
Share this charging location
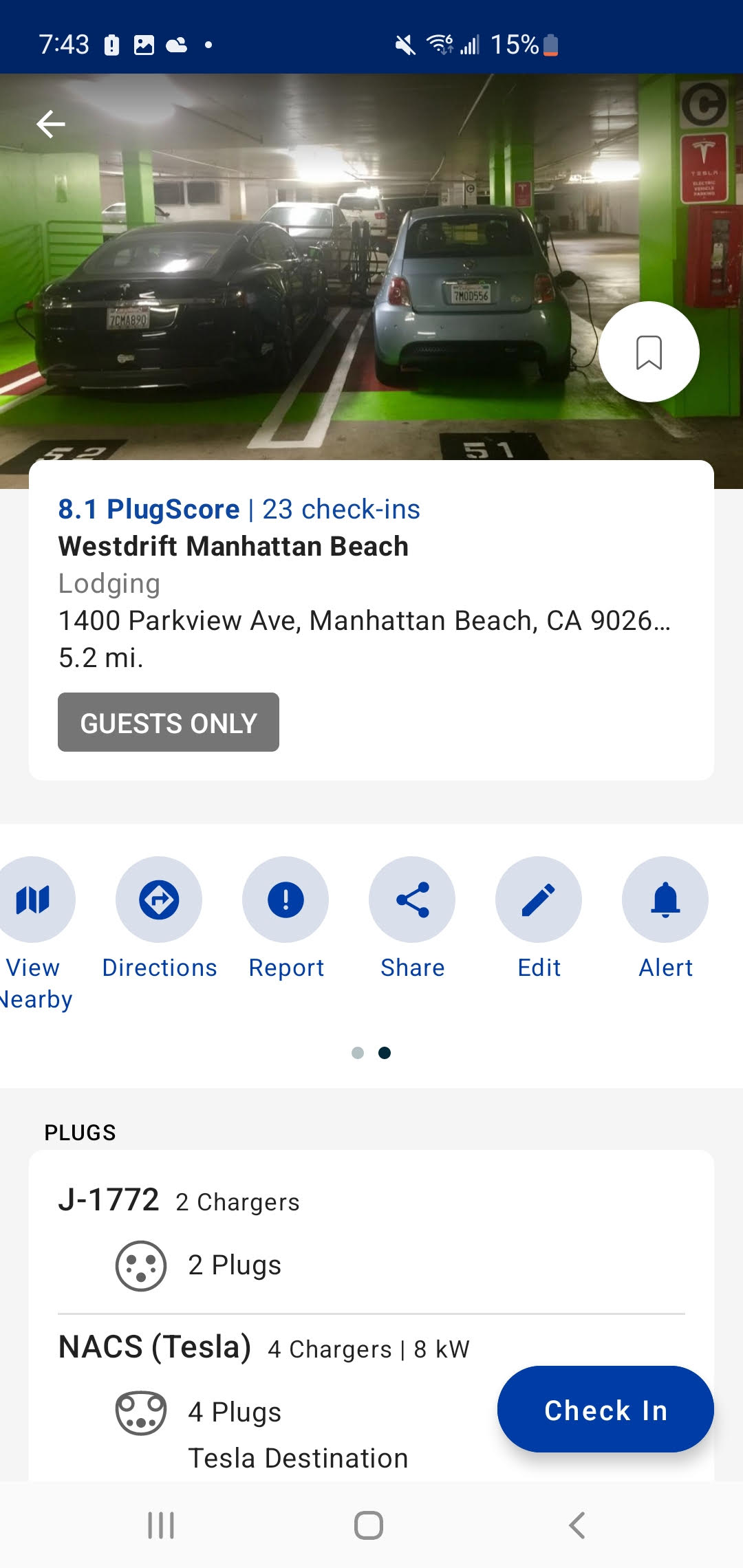[412, 900]
